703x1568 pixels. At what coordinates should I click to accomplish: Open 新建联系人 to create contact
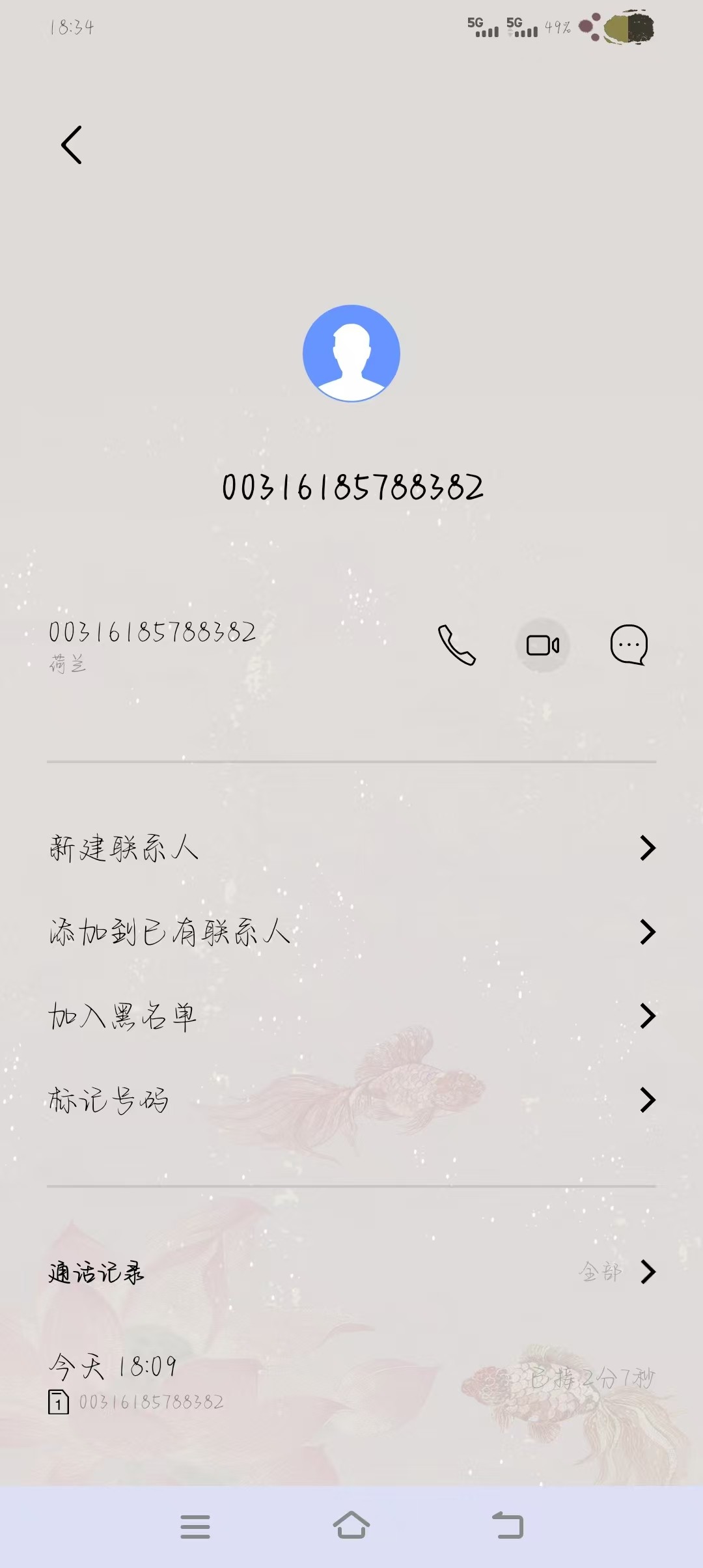coord(351,848)
